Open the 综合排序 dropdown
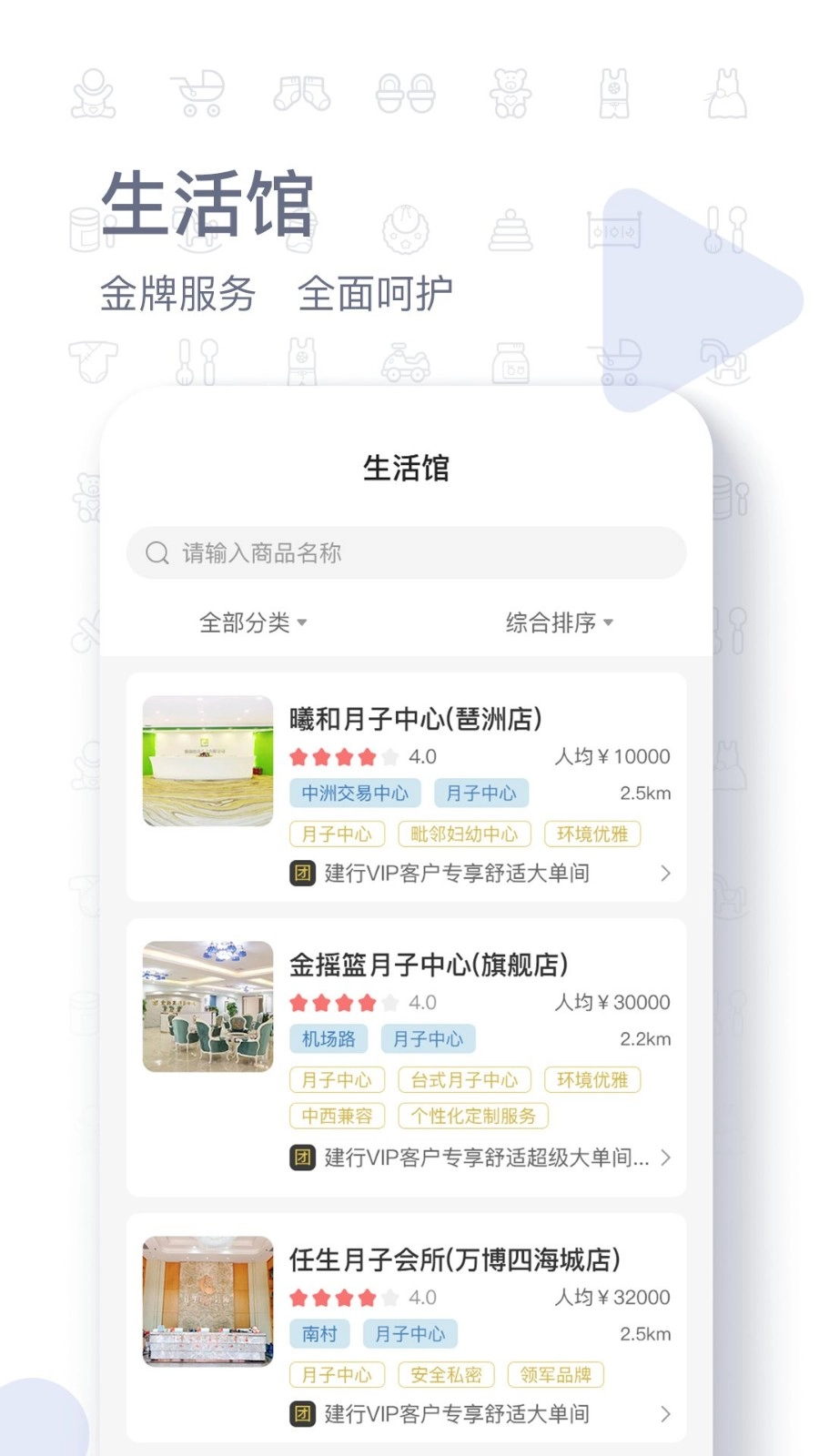 pyautogui.click(x=559, y=623)
